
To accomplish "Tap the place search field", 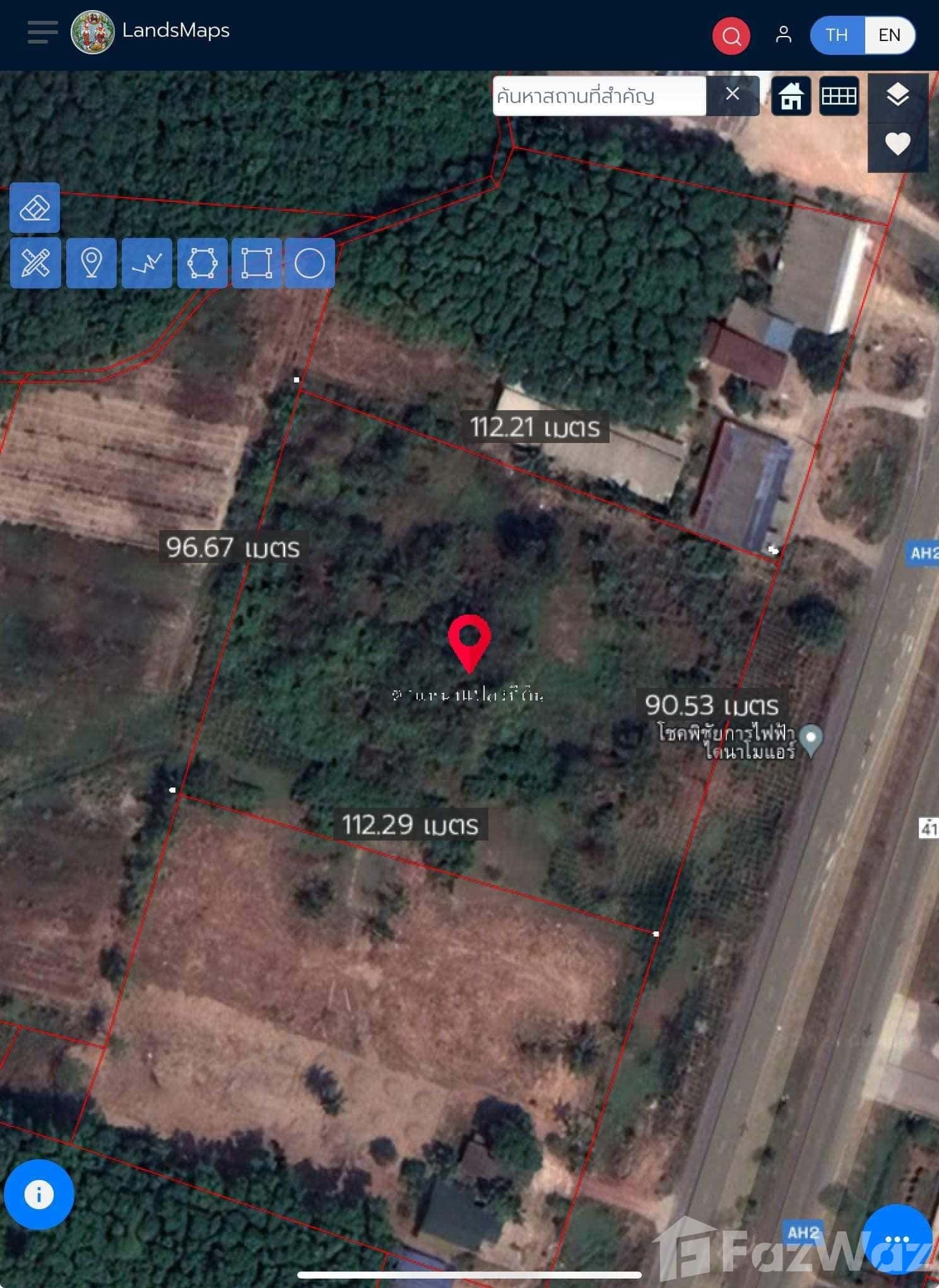I will [x=598, y=96].
